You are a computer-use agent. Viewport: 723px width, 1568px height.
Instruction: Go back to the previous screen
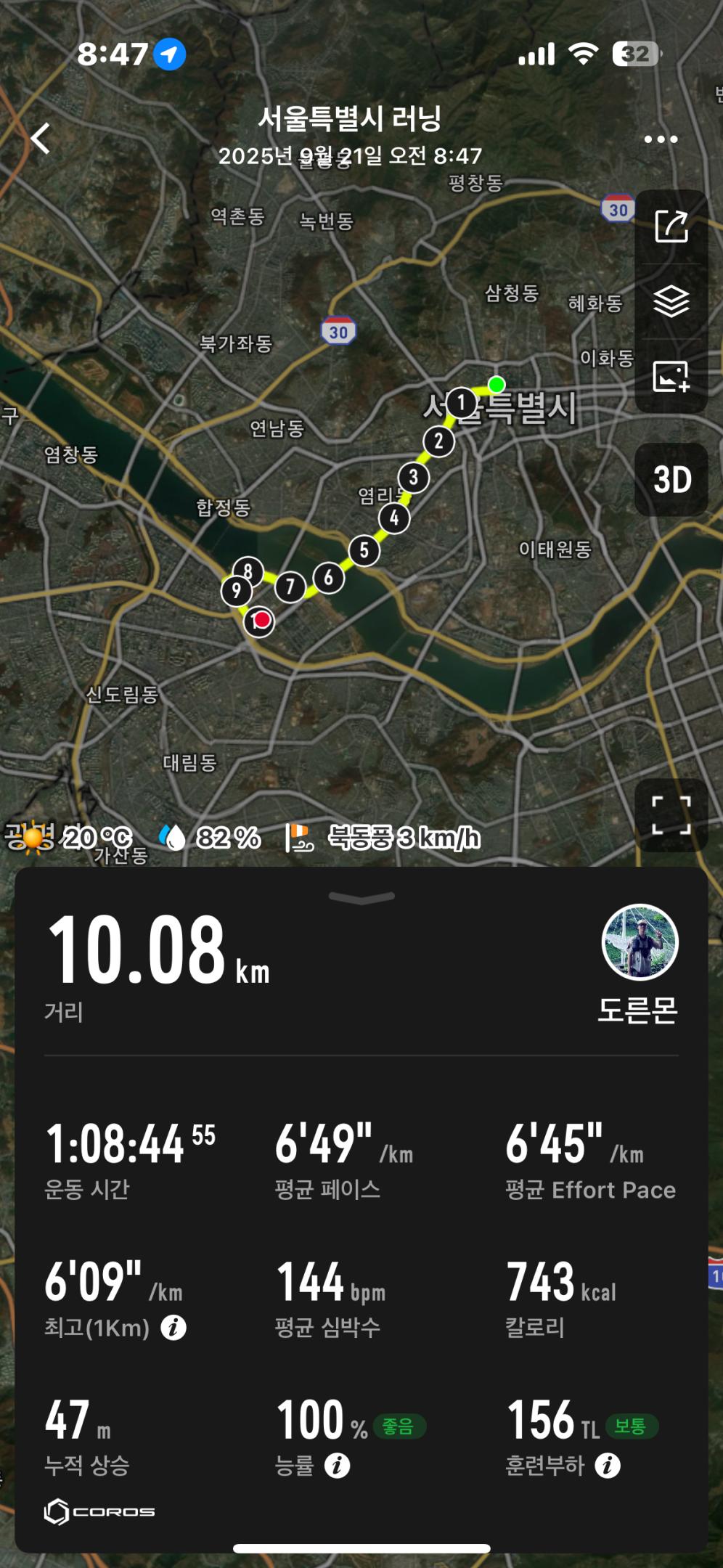41,138
